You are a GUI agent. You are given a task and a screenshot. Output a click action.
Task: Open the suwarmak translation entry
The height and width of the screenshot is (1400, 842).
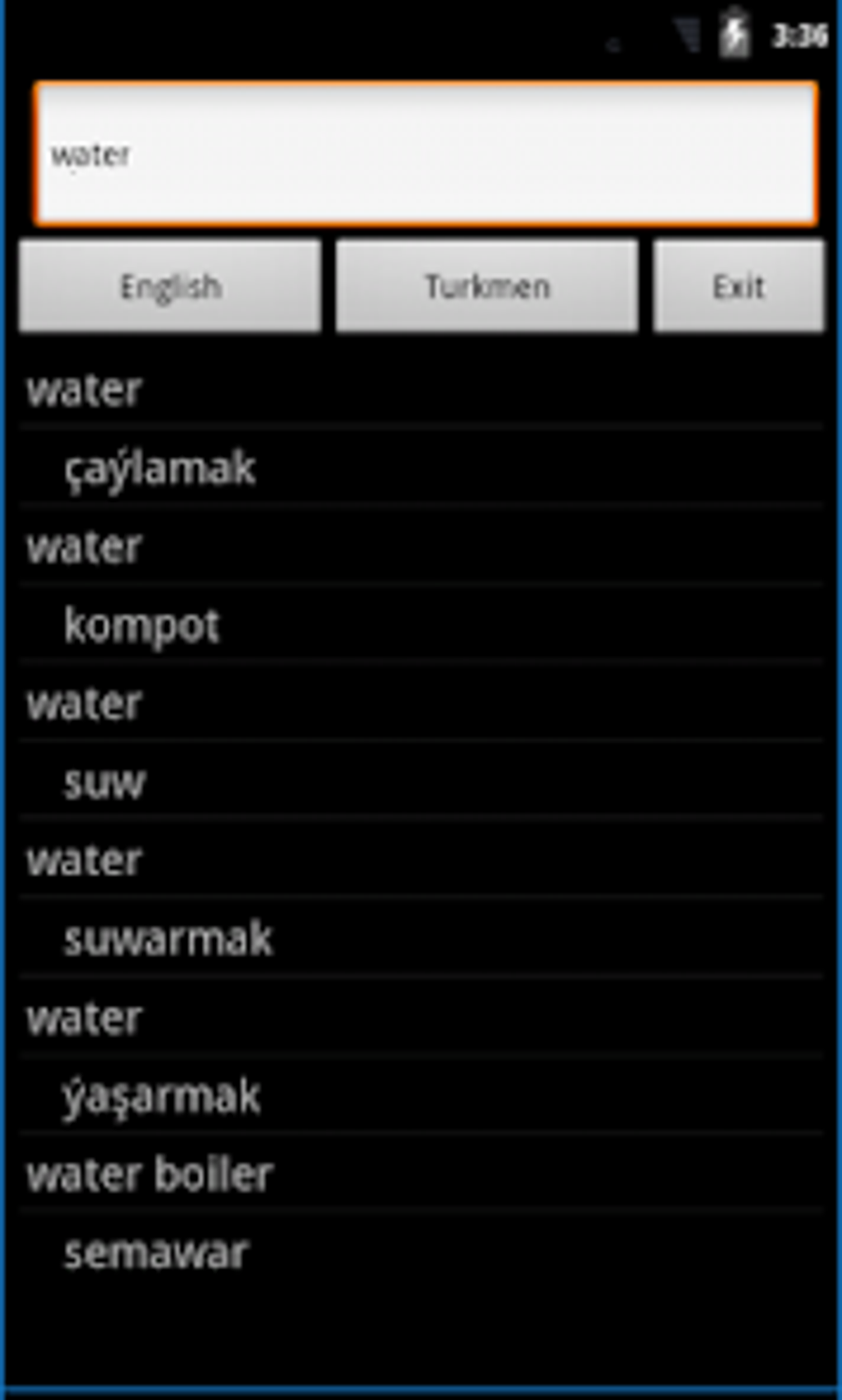pyautogui.click(x=421, y=939)
